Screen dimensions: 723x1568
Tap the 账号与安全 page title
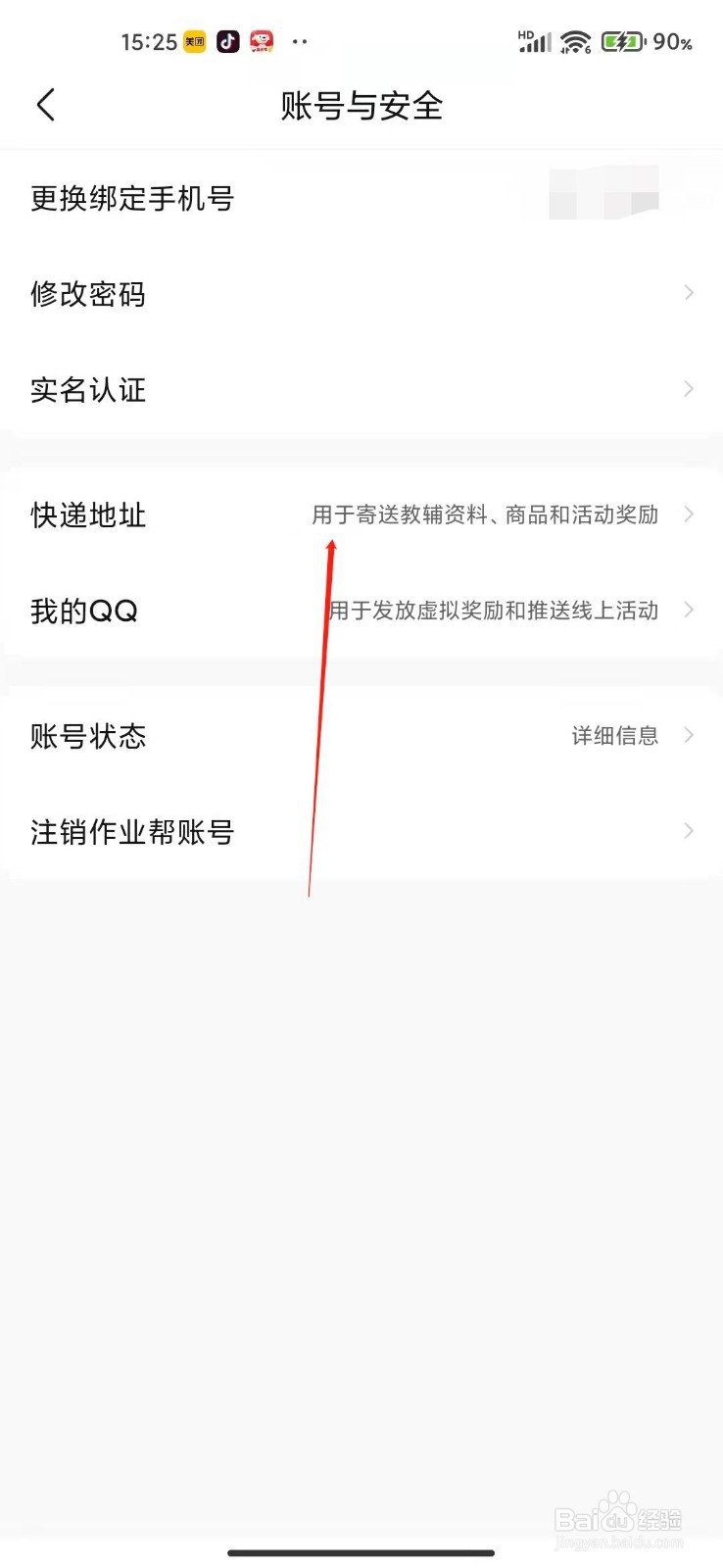coord(361,106)
